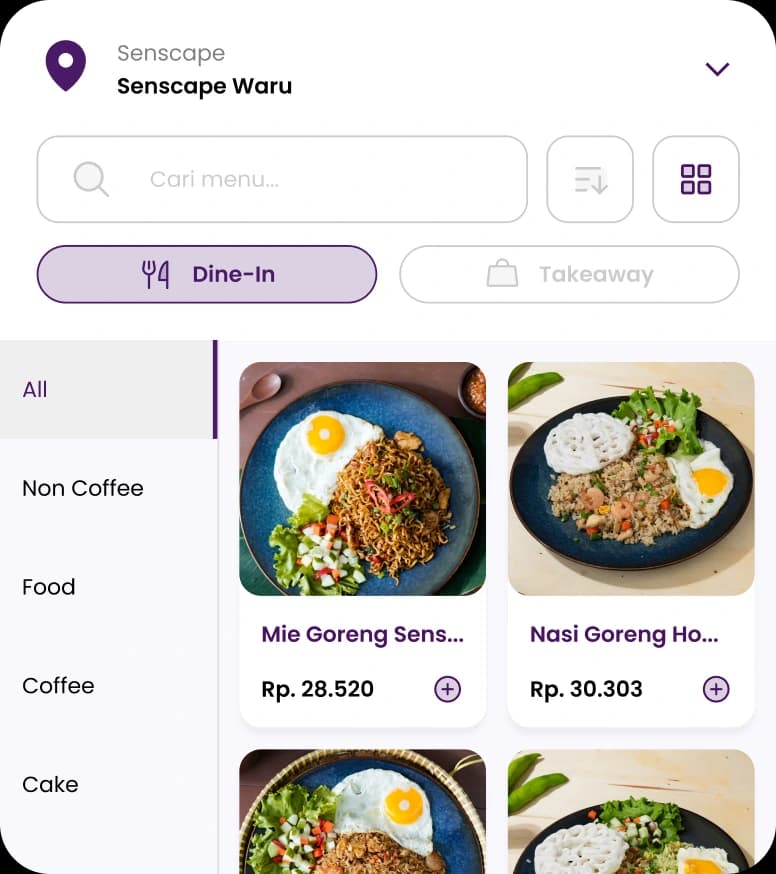Select the All category in sidebar
This screenshot has height=874, width=776.
[35, 389]
